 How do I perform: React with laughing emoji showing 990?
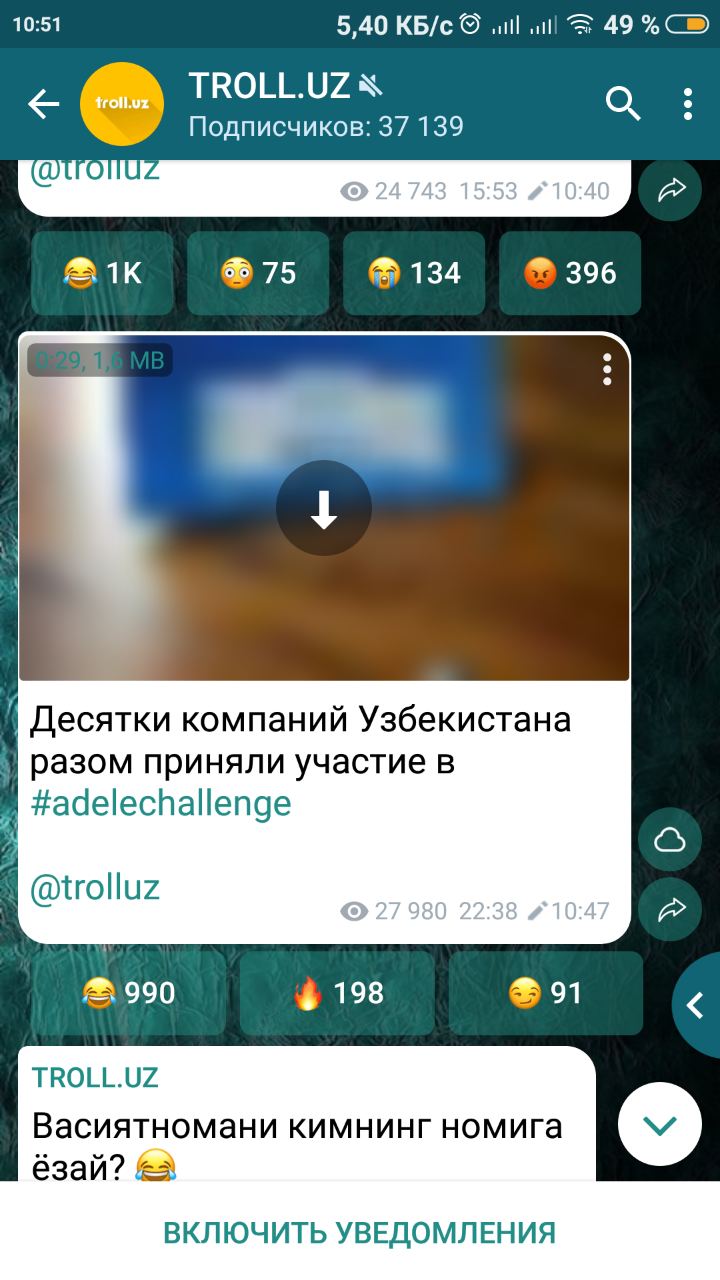tap(128, 993)
